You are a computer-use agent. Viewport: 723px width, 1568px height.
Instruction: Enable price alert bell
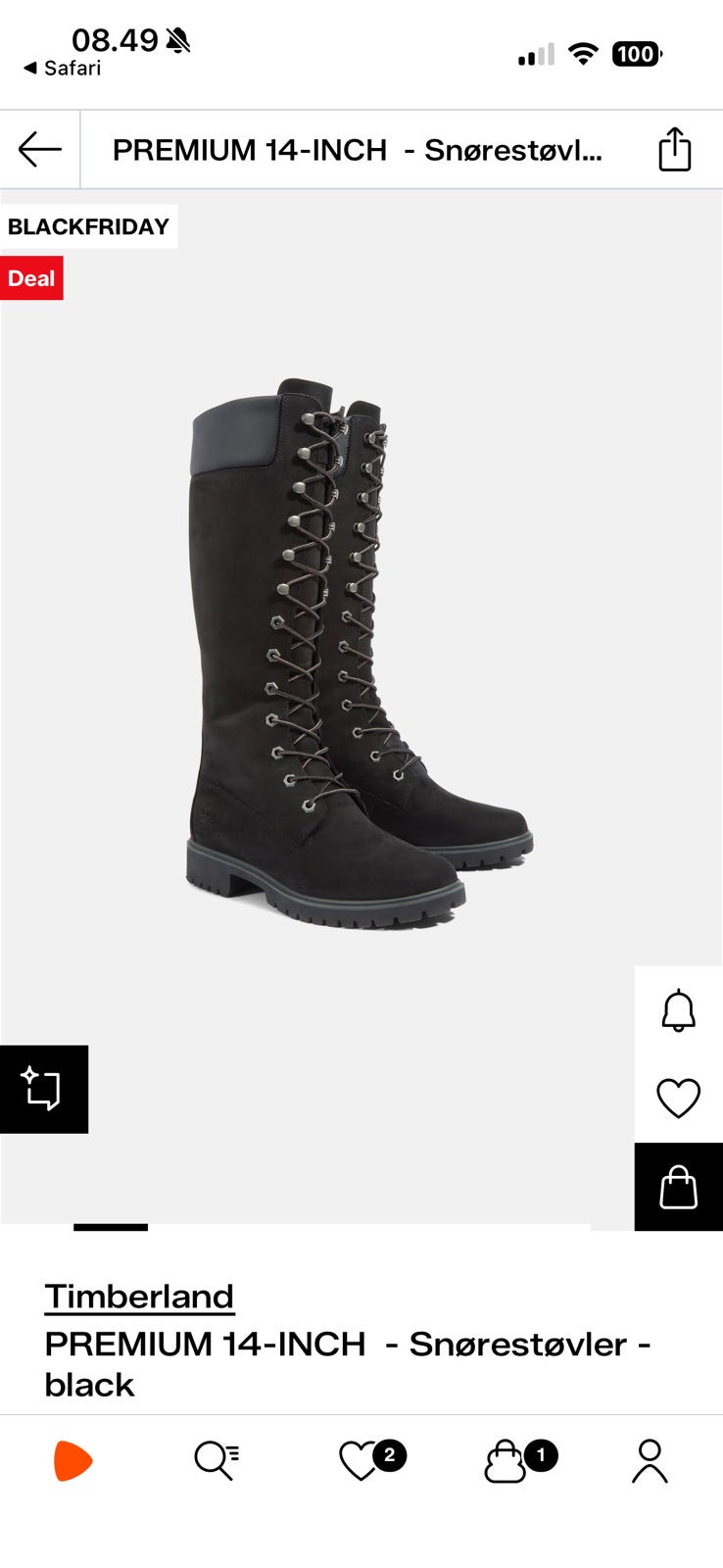[x=678, y=1010]
